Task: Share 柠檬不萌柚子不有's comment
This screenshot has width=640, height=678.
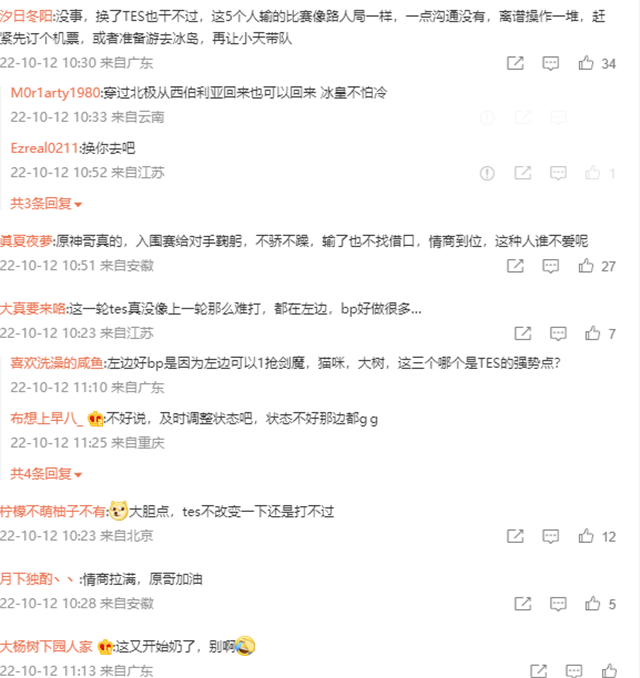Action: (x=515, y=536)
